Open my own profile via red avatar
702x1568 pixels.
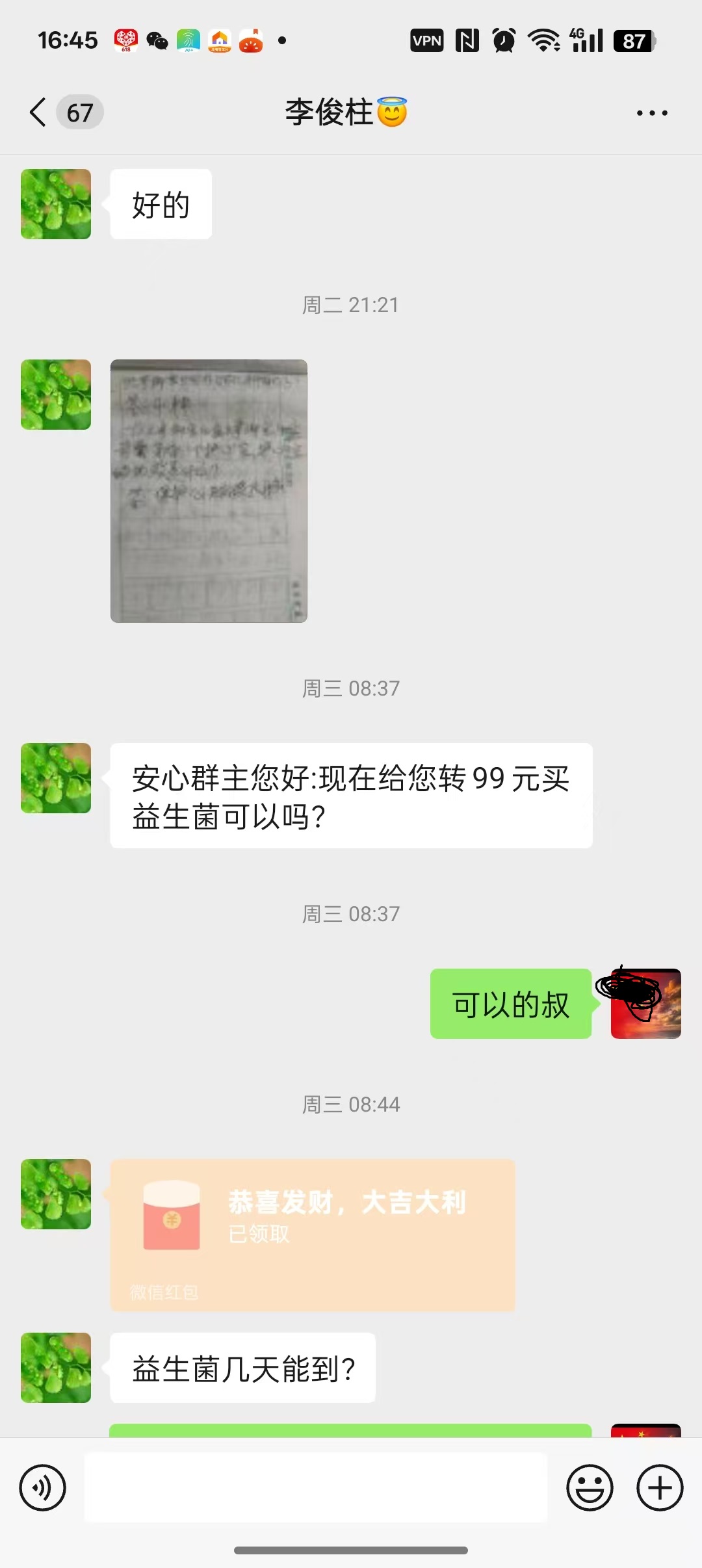[646, 1004]
